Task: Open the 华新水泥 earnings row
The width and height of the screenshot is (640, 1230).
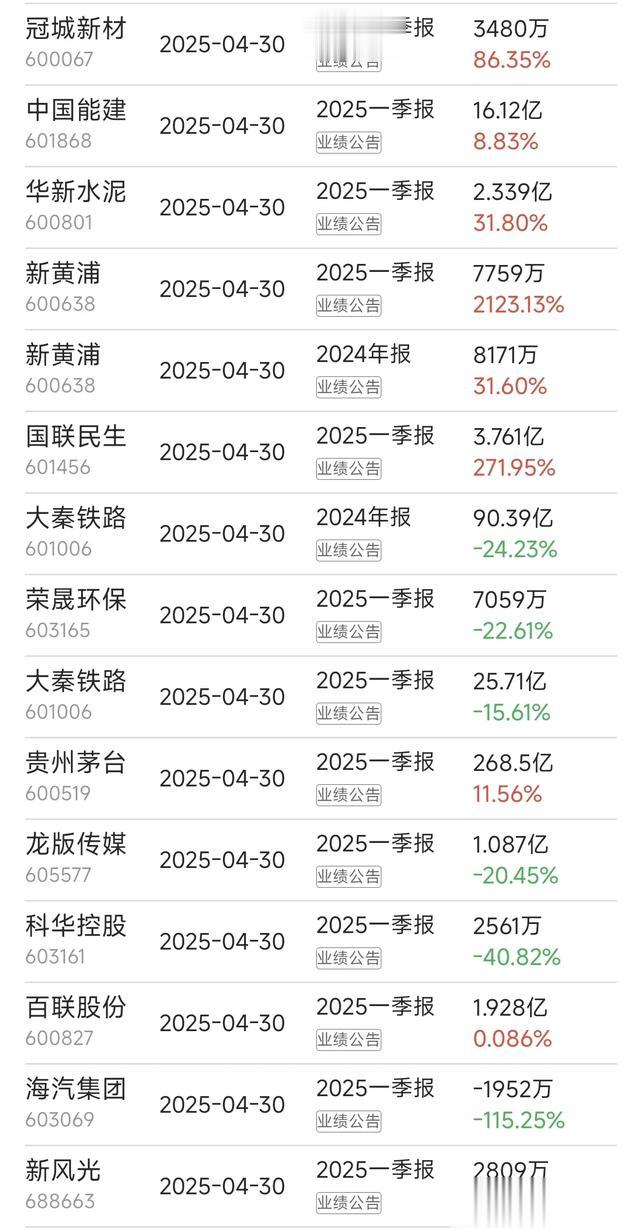Action: [320, 207]
